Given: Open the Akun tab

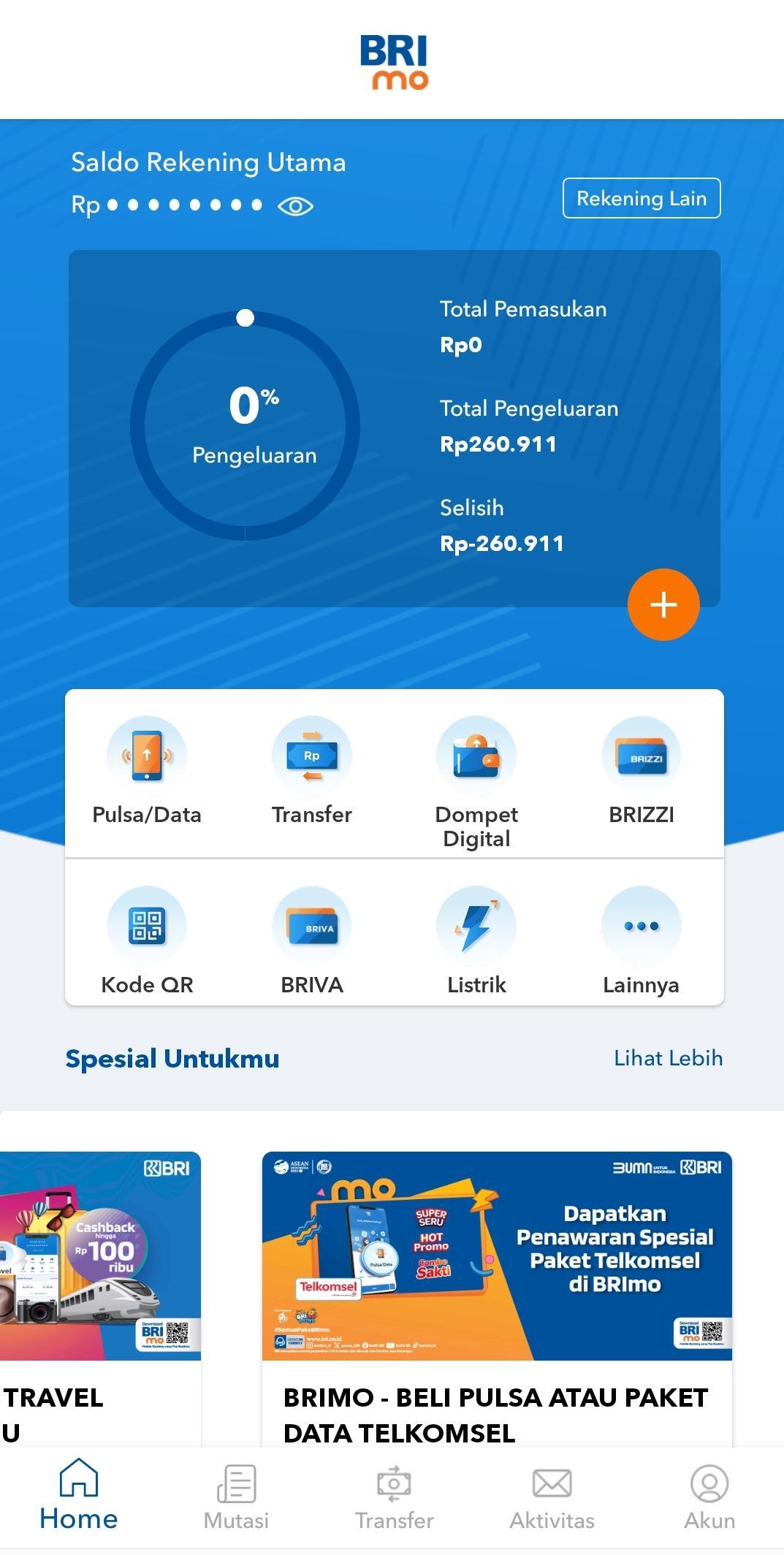Looking at the screenshot, I should 709,1497.
